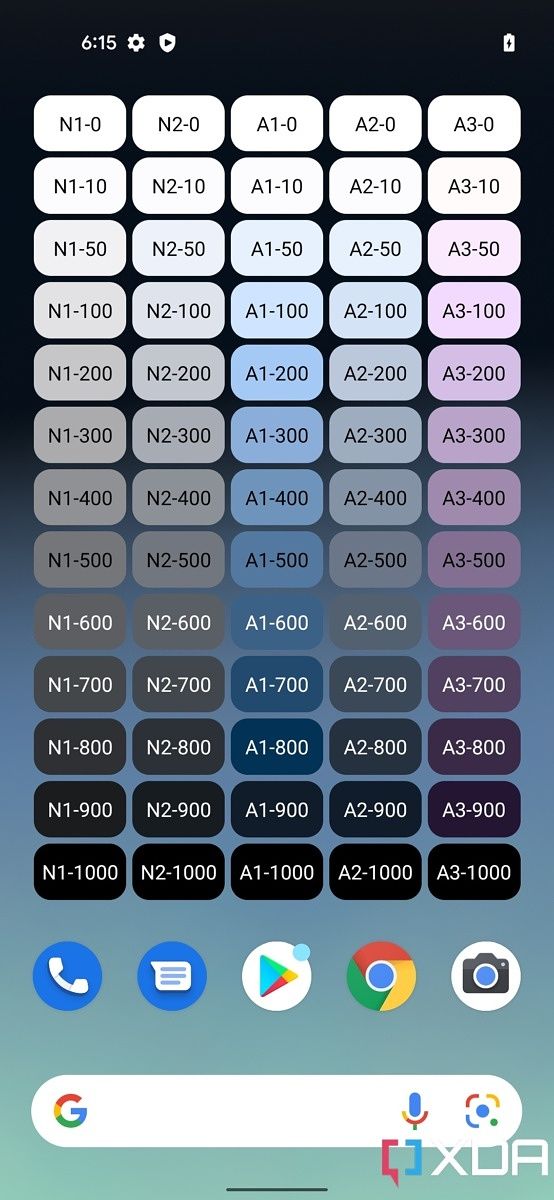
Task: Select the N2-300 color swatch
Action: (179, 436)
